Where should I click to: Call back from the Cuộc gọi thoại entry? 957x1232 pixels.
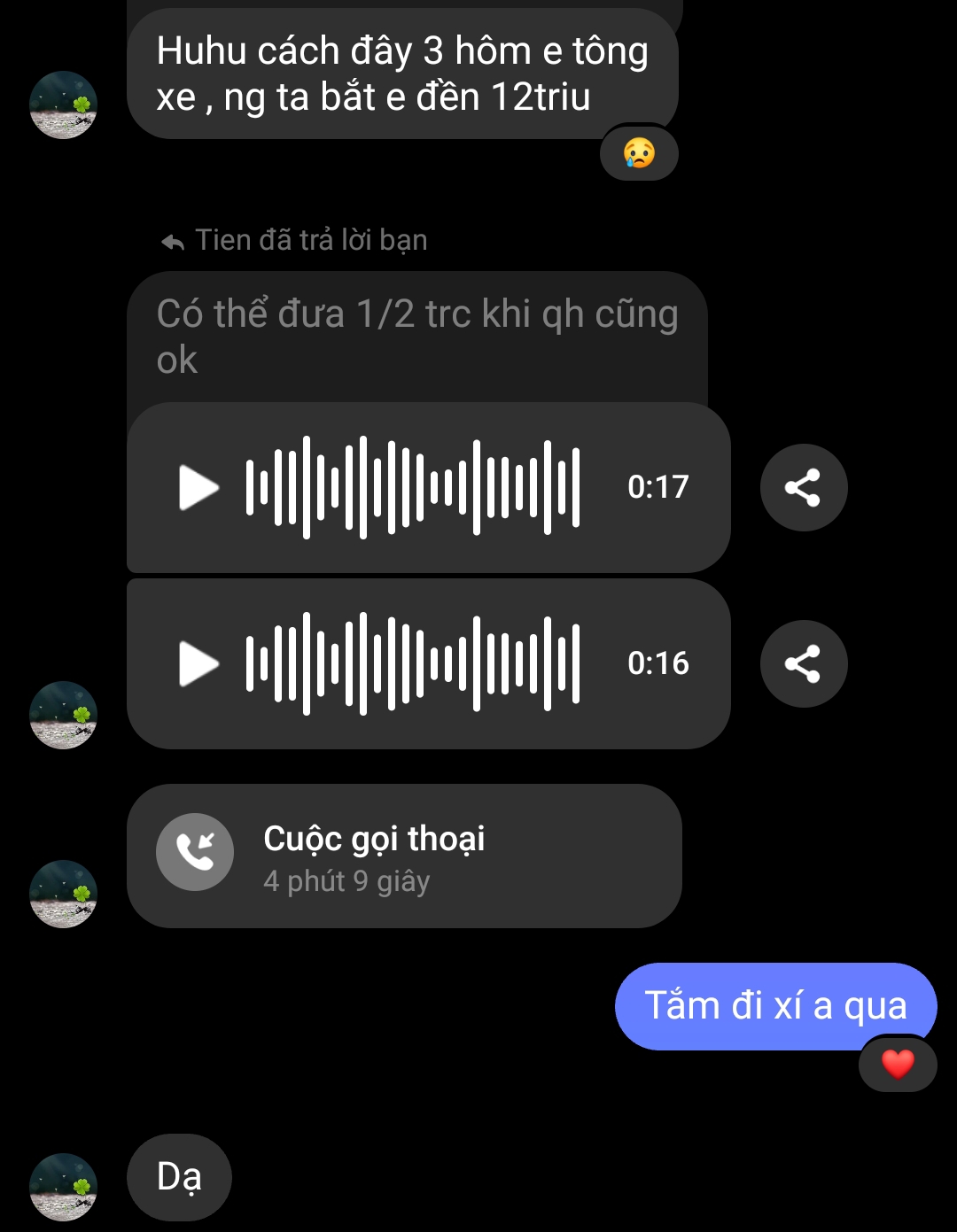[195, 852]
